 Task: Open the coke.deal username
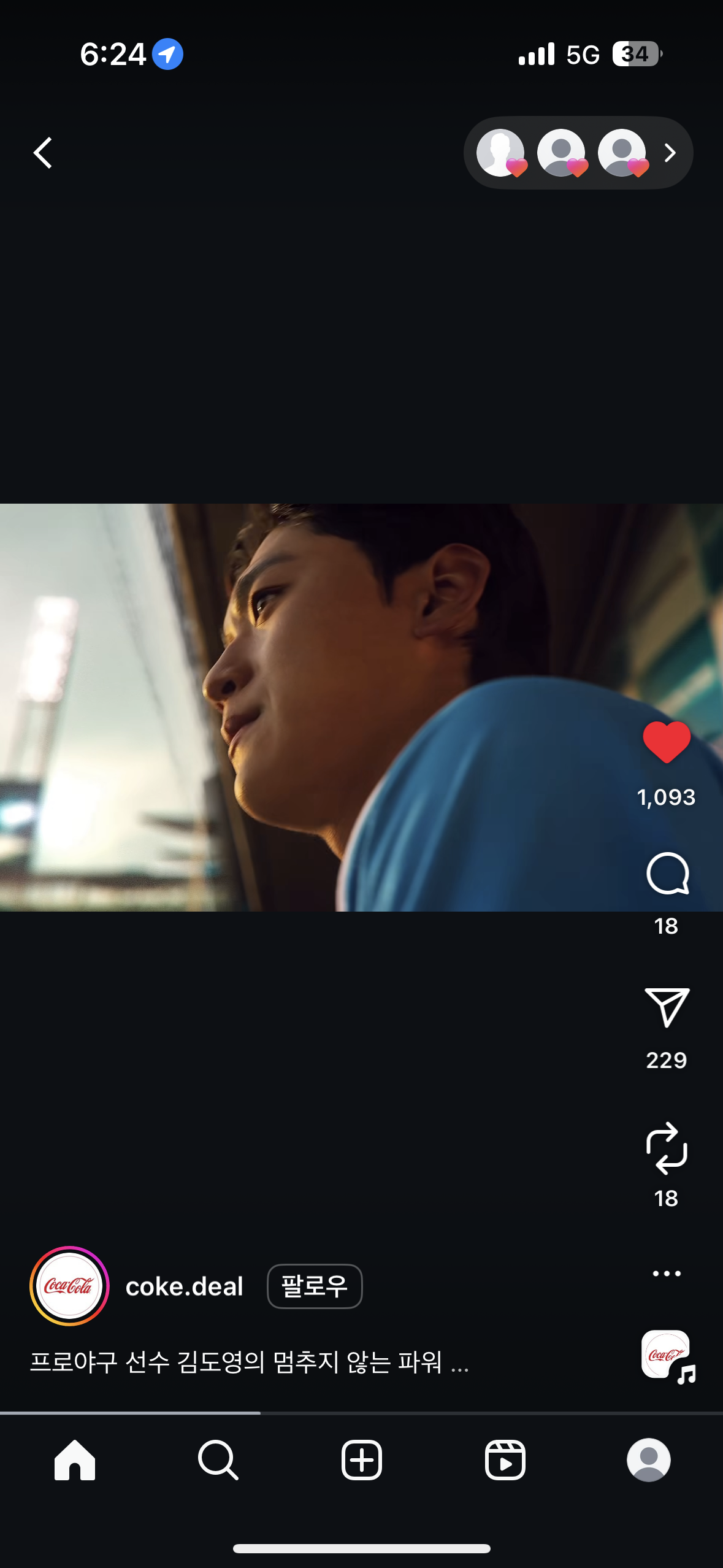(184, 1286)
